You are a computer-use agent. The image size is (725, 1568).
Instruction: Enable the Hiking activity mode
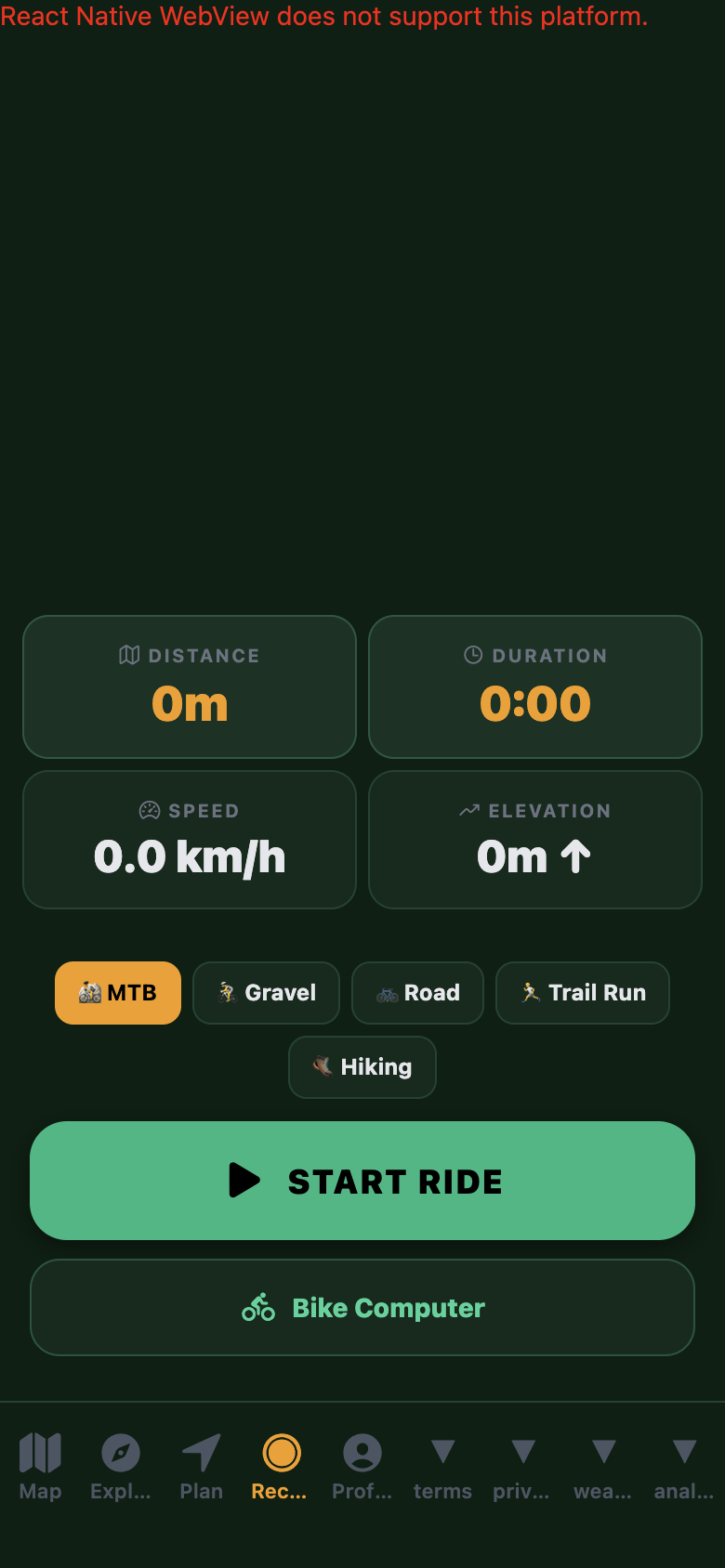(362, 1067)
